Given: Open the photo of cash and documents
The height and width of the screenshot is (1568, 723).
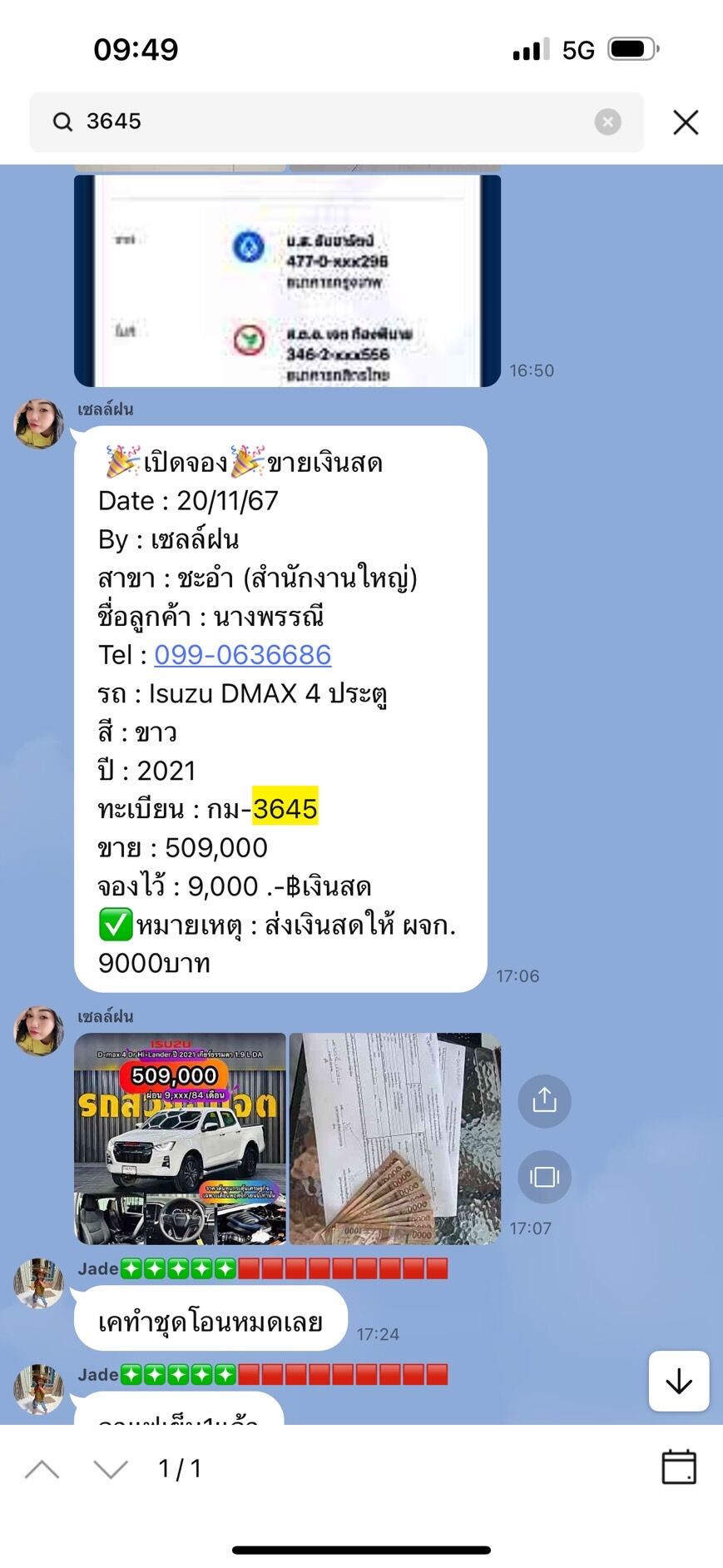Looking at the screenshot, I should [x=394, y=1139].
